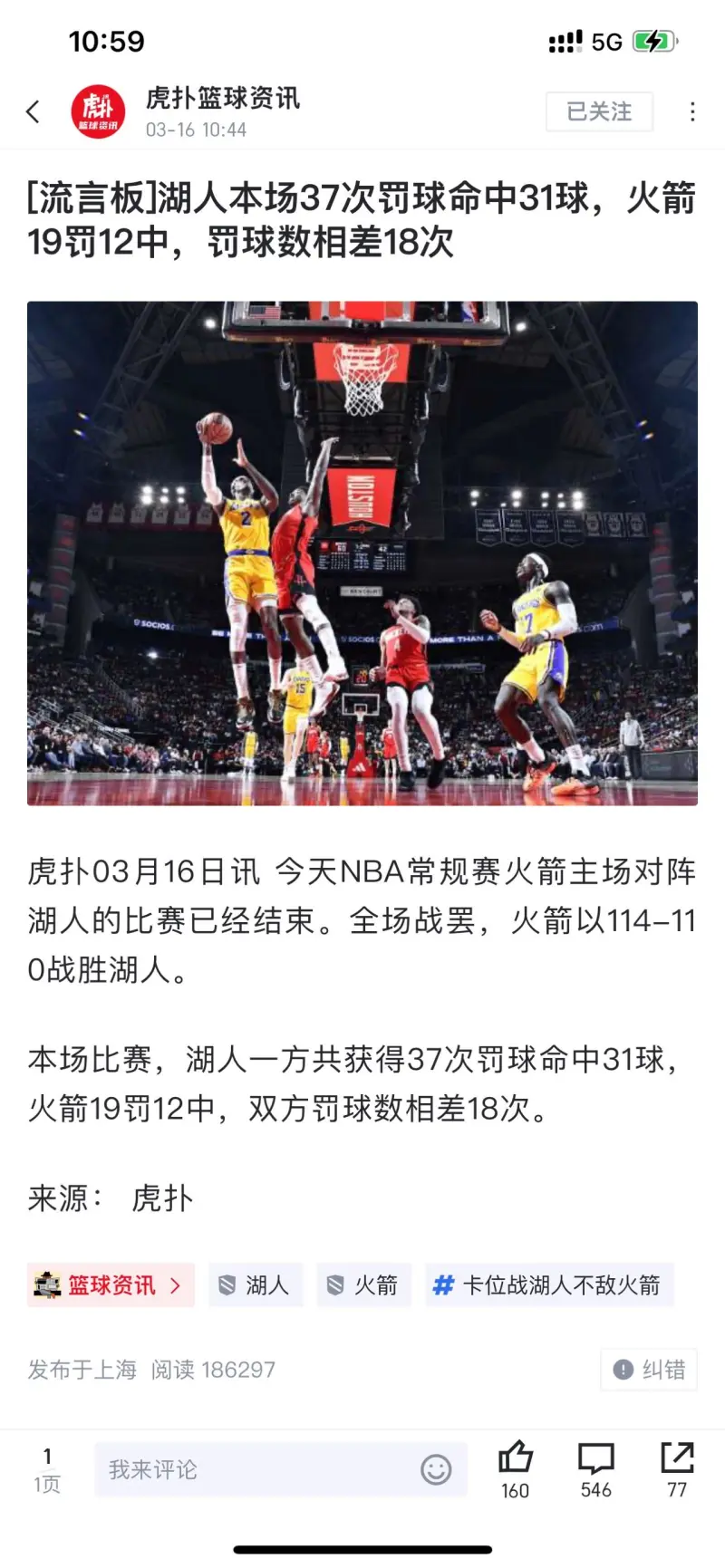Share this article
Screen dimensions: 725x1568
coord(677,1467)
